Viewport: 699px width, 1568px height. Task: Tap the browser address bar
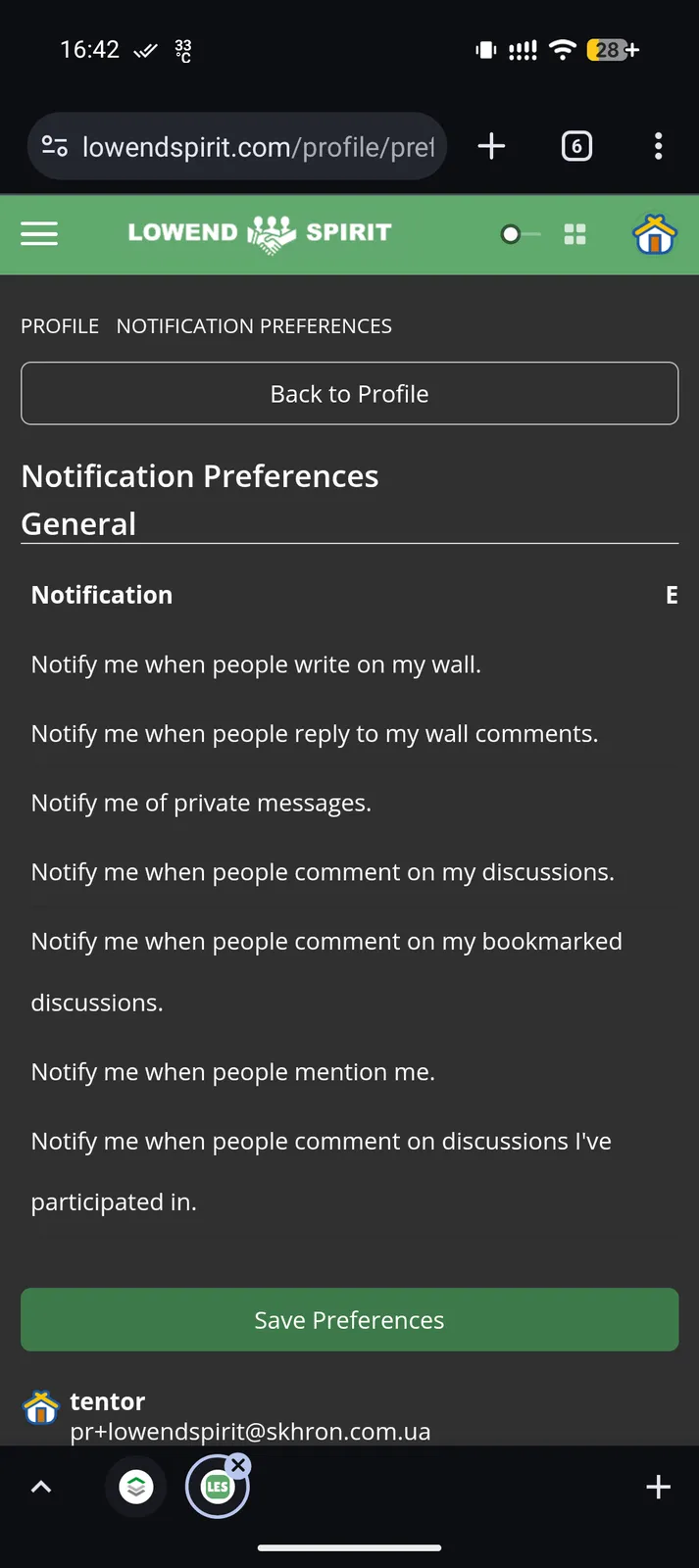pos(237,147)
